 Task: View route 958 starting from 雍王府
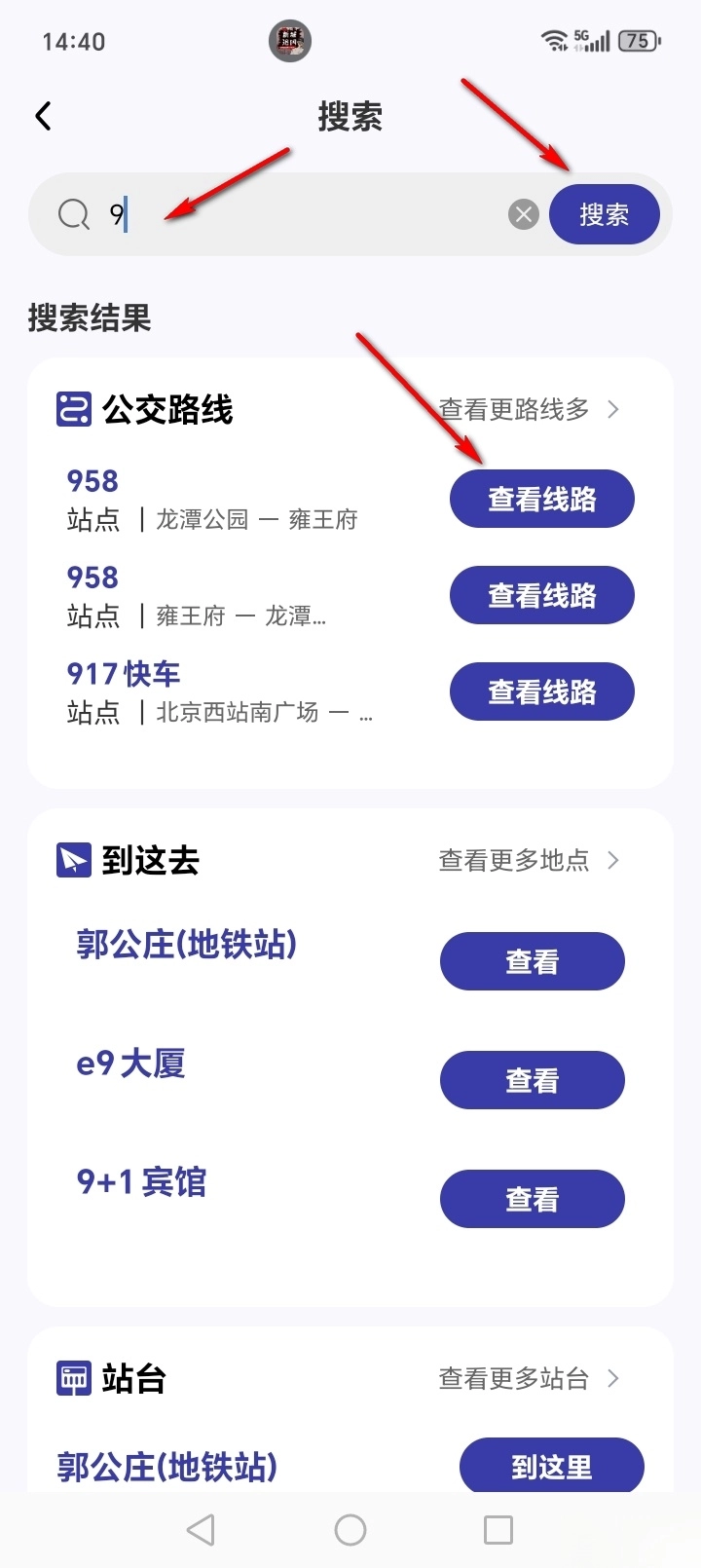541,595
